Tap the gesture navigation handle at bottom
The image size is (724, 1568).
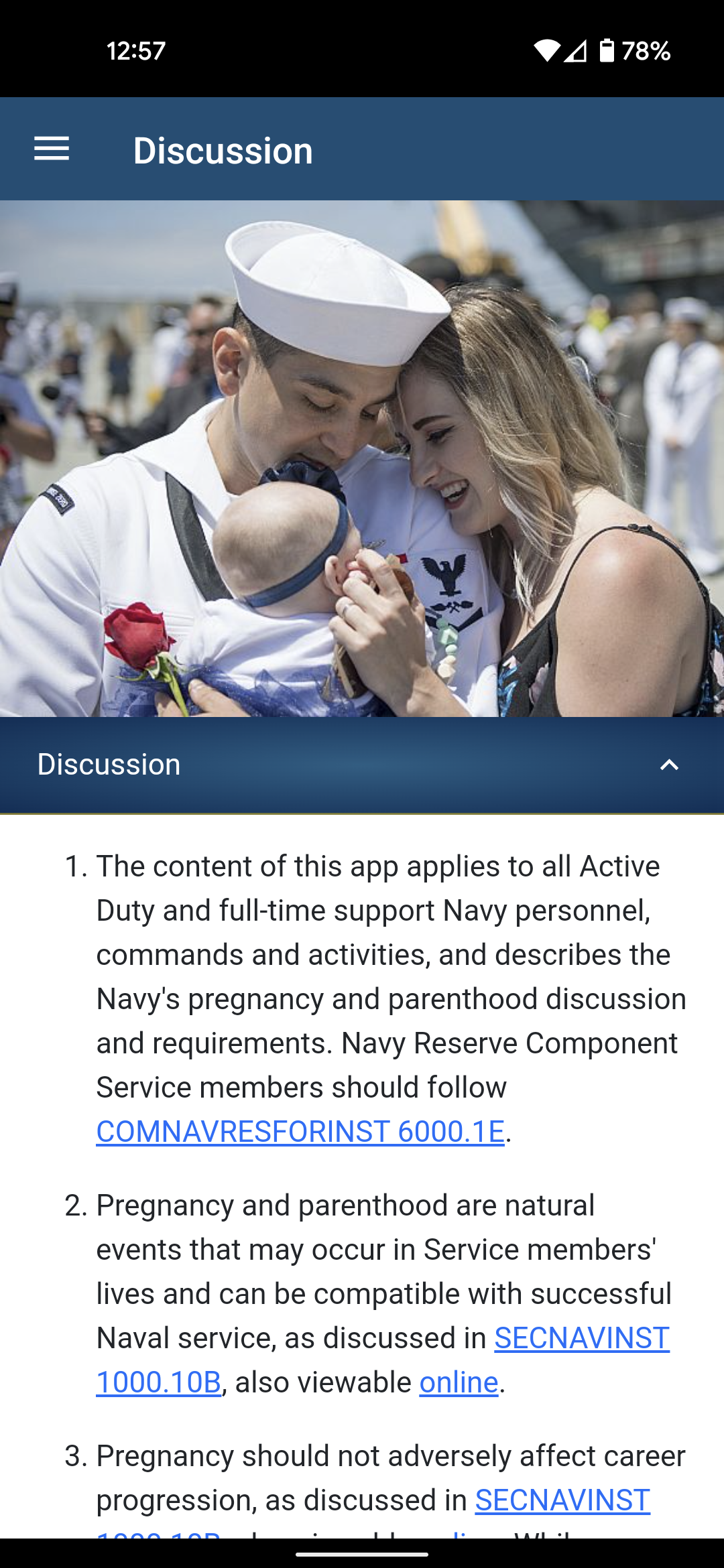[362, 1553]
